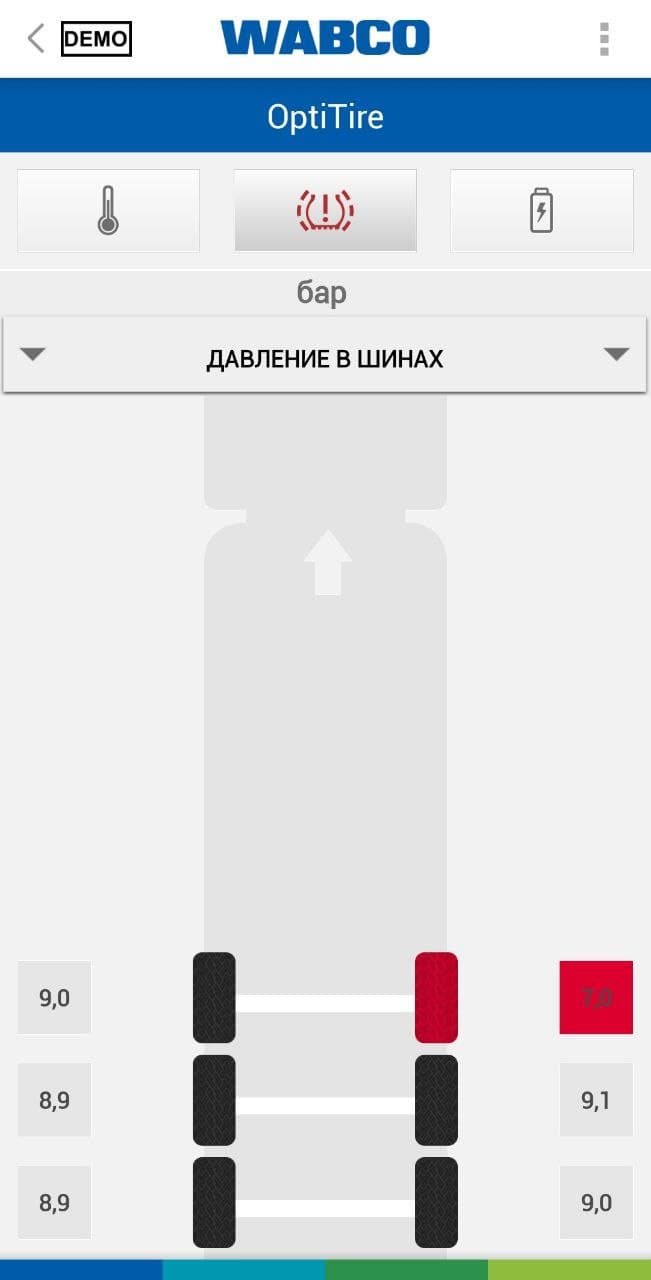Switch to the temperature thermometer view
Image resolution: width=651 pixels, height=1280 pixels.
(x=108, y=210)
